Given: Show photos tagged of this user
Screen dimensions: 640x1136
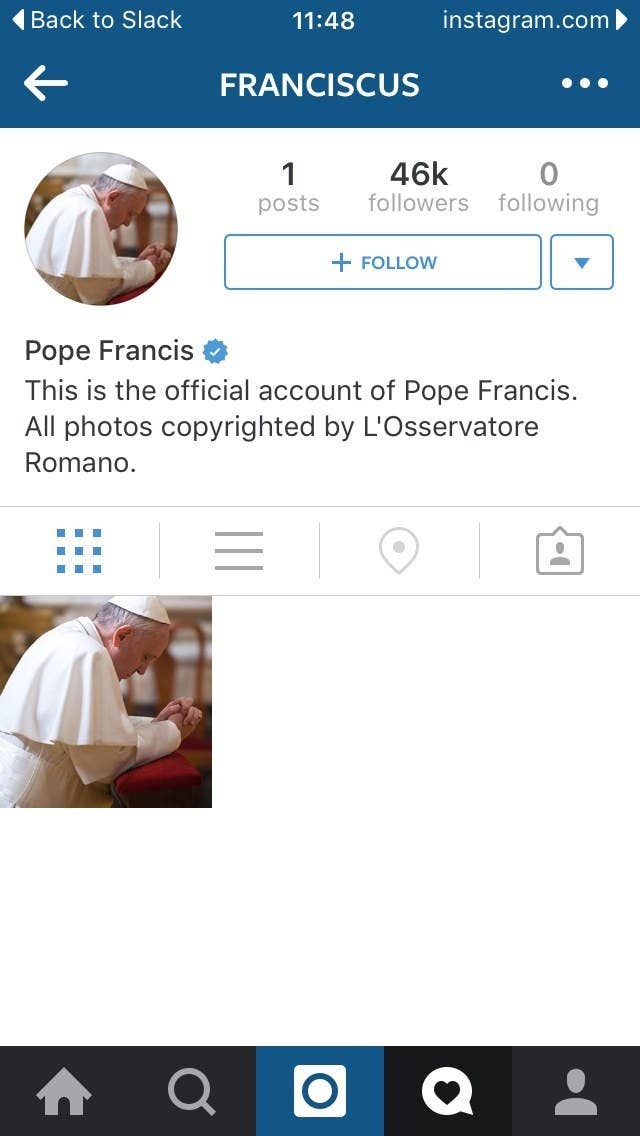Looking at the screenshot, I should tap(560, 552).
